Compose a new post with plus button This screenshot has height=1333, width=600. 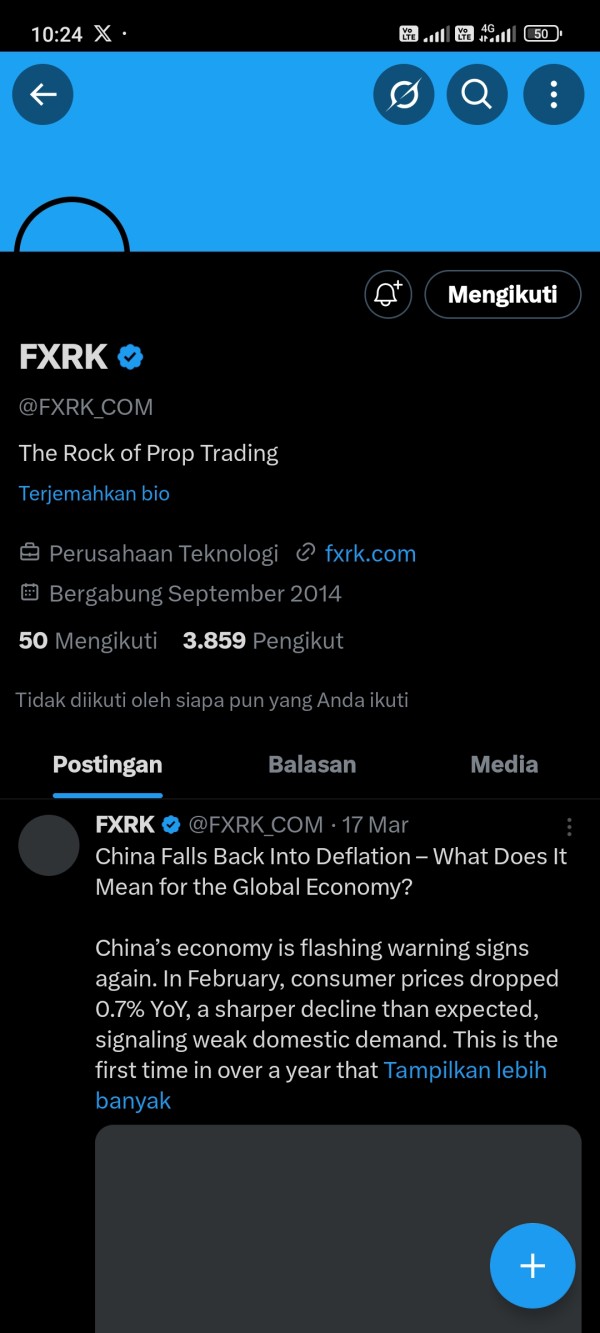pyautogui.click(x=533, y=1266)
